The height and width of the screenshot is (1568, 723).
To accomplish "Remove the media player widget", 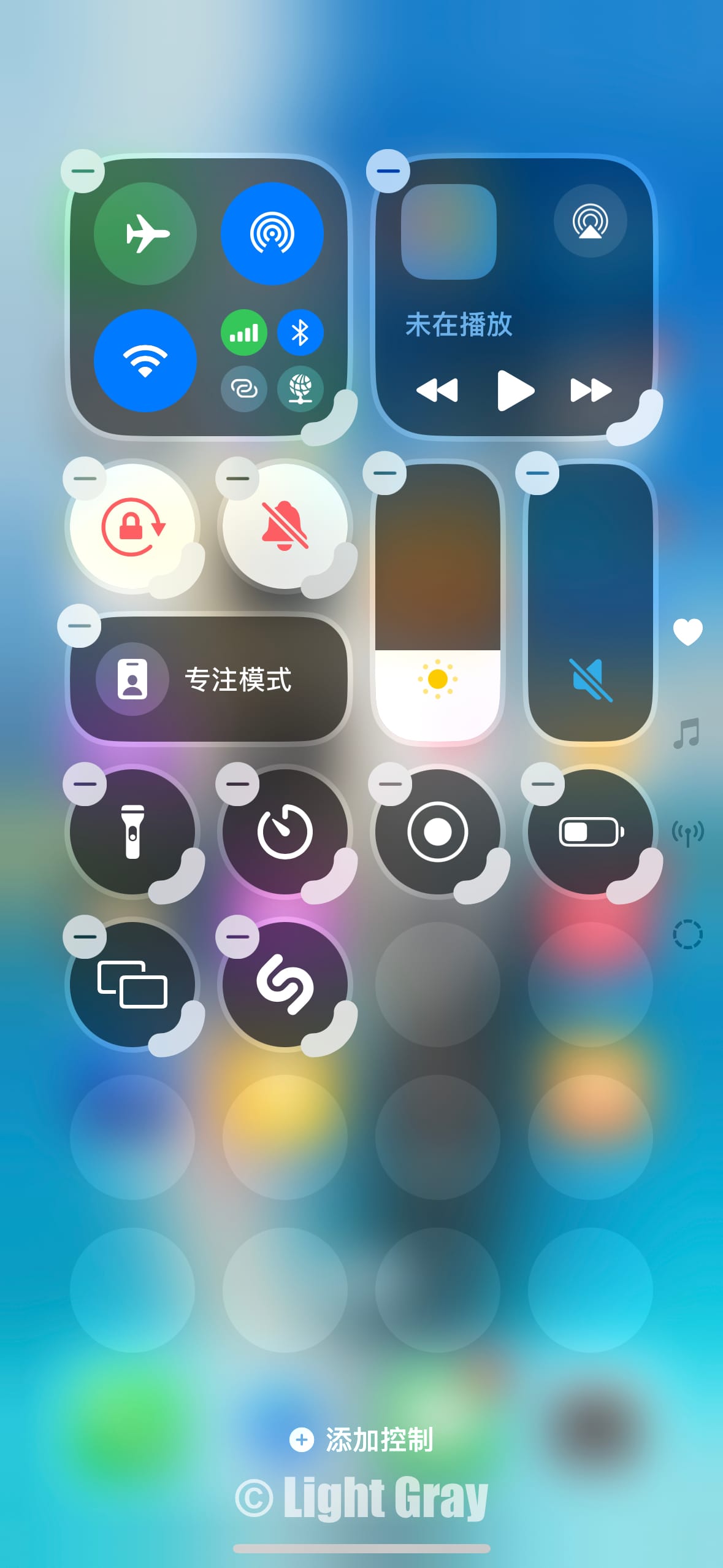I will coord(388,171).
